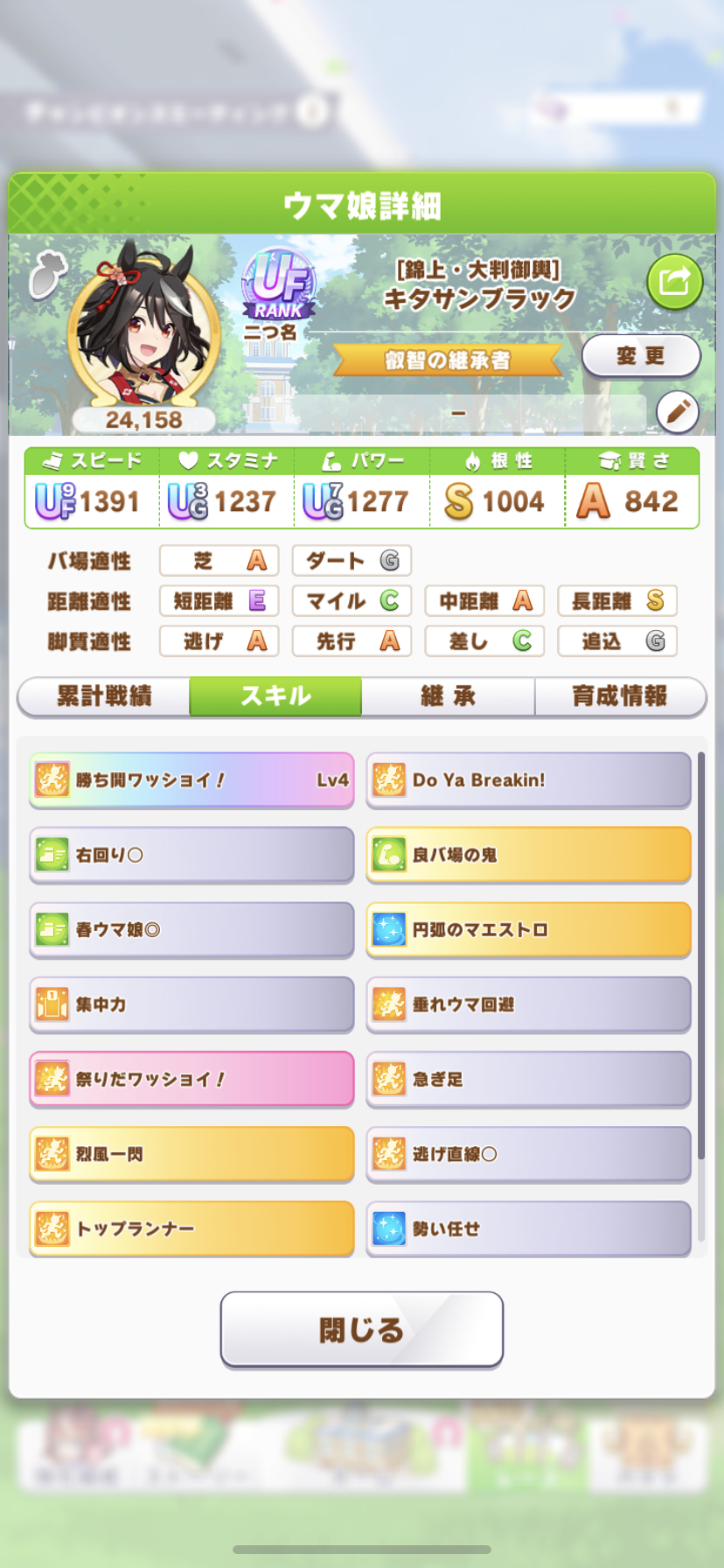View details of skill 勝ち鬨ワッショイ！
The image size is (724, 1568).
[191, 780]
